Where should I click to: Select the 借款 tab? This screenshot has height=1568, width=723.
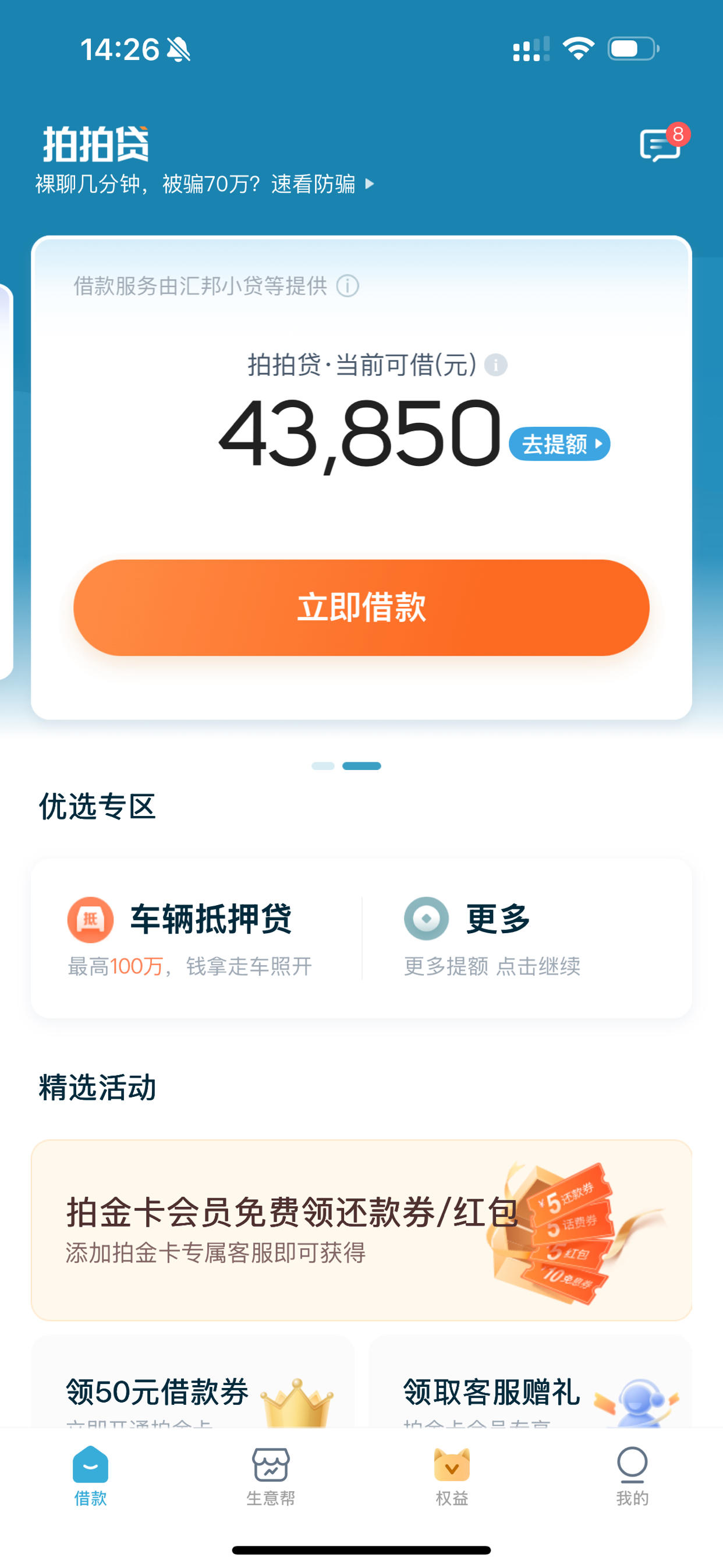point(91,1475)
